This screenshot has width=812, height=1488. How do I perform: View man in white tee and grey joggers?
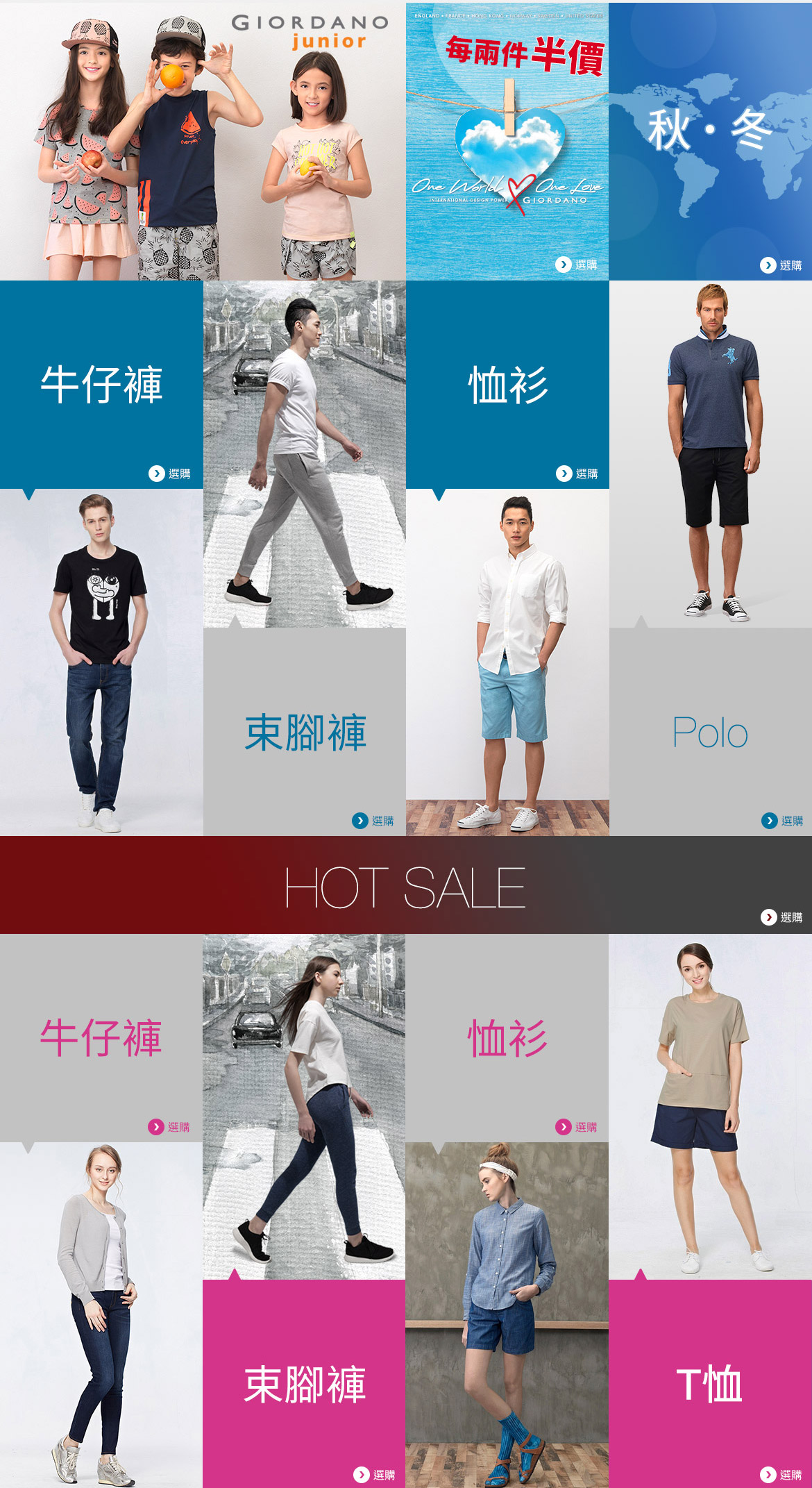tap(304, 454)
